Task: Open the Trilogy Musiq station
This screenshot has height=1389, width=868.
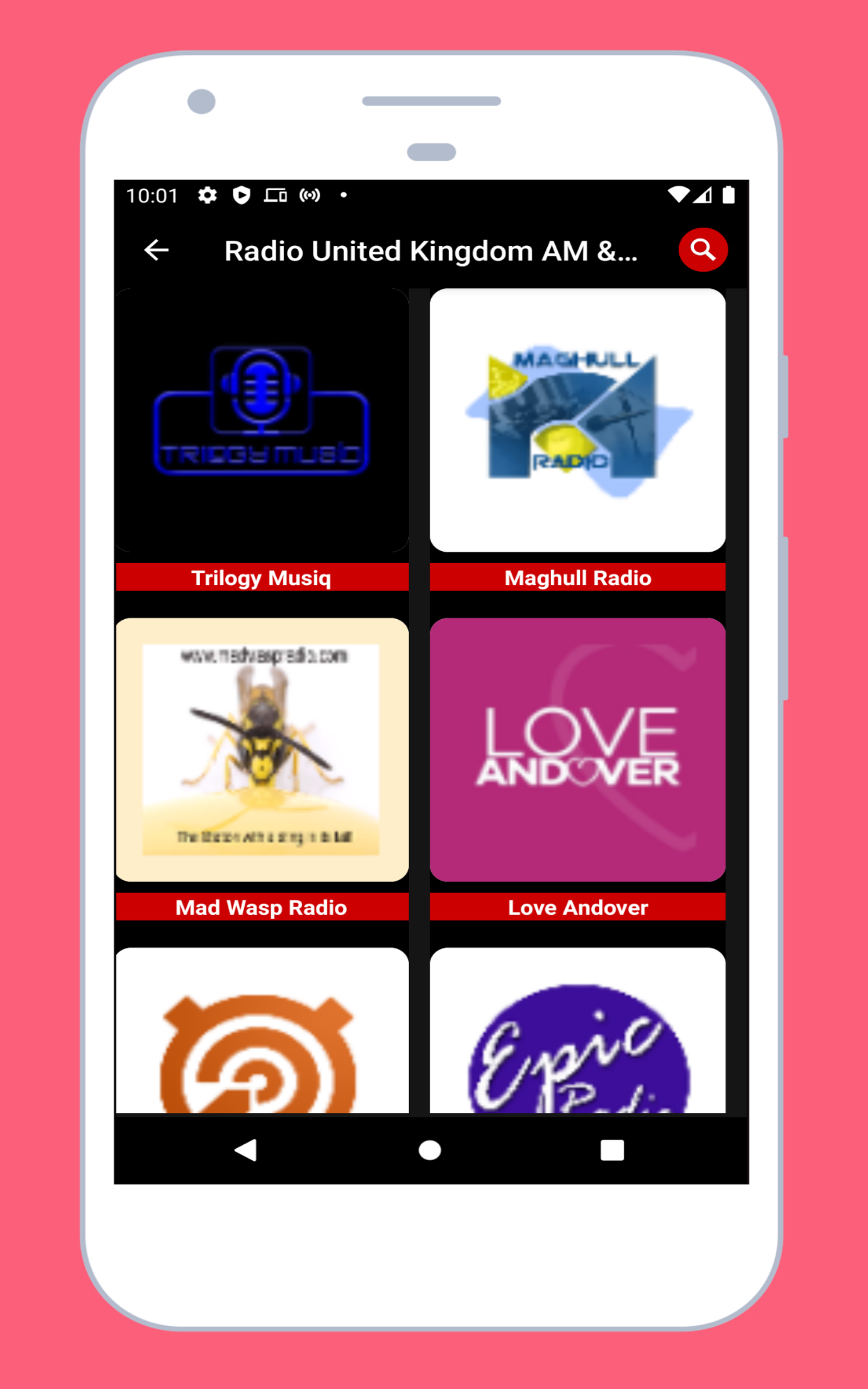Action: 262,419
